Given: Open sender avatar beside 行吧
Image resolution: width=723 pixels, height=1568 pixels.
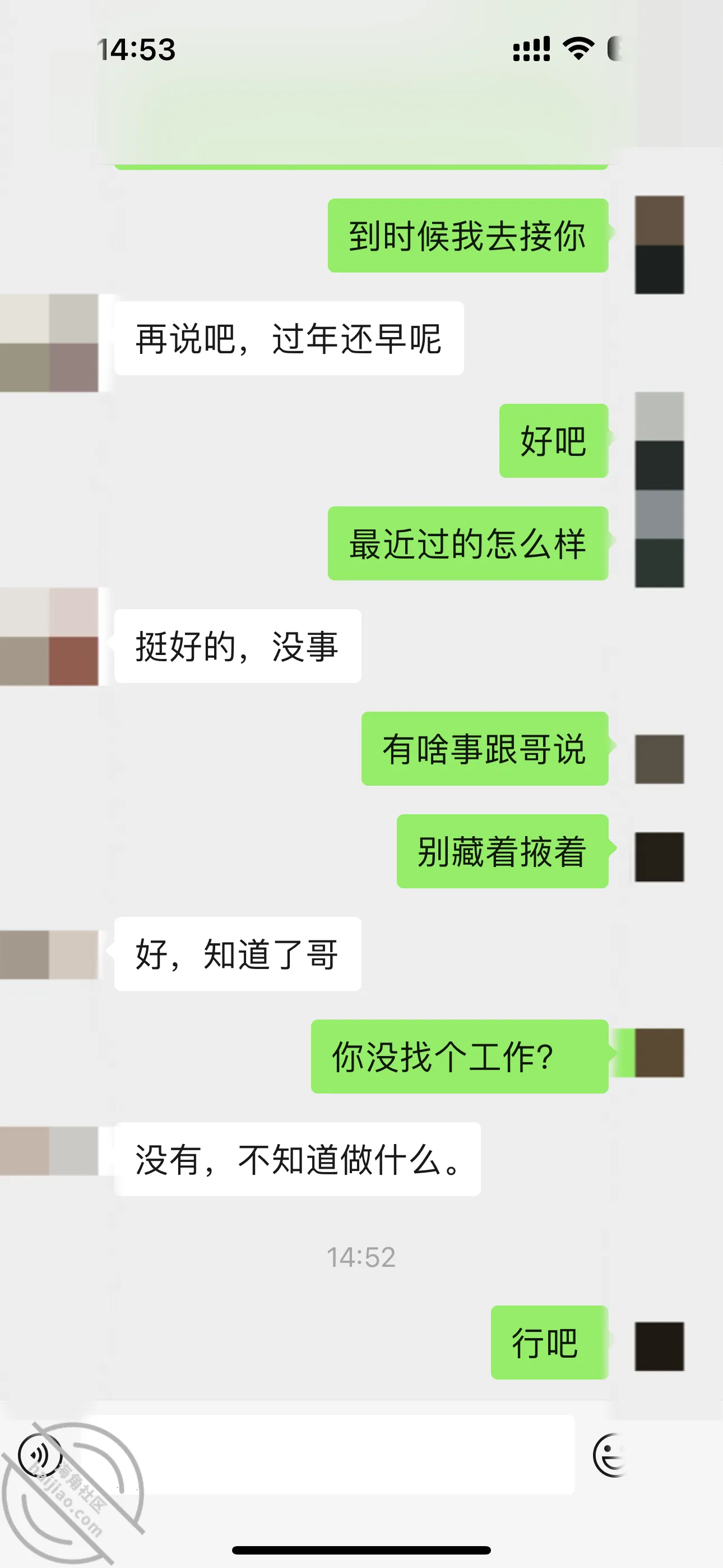Looking at the screenshot, I should pos(659,1346).
